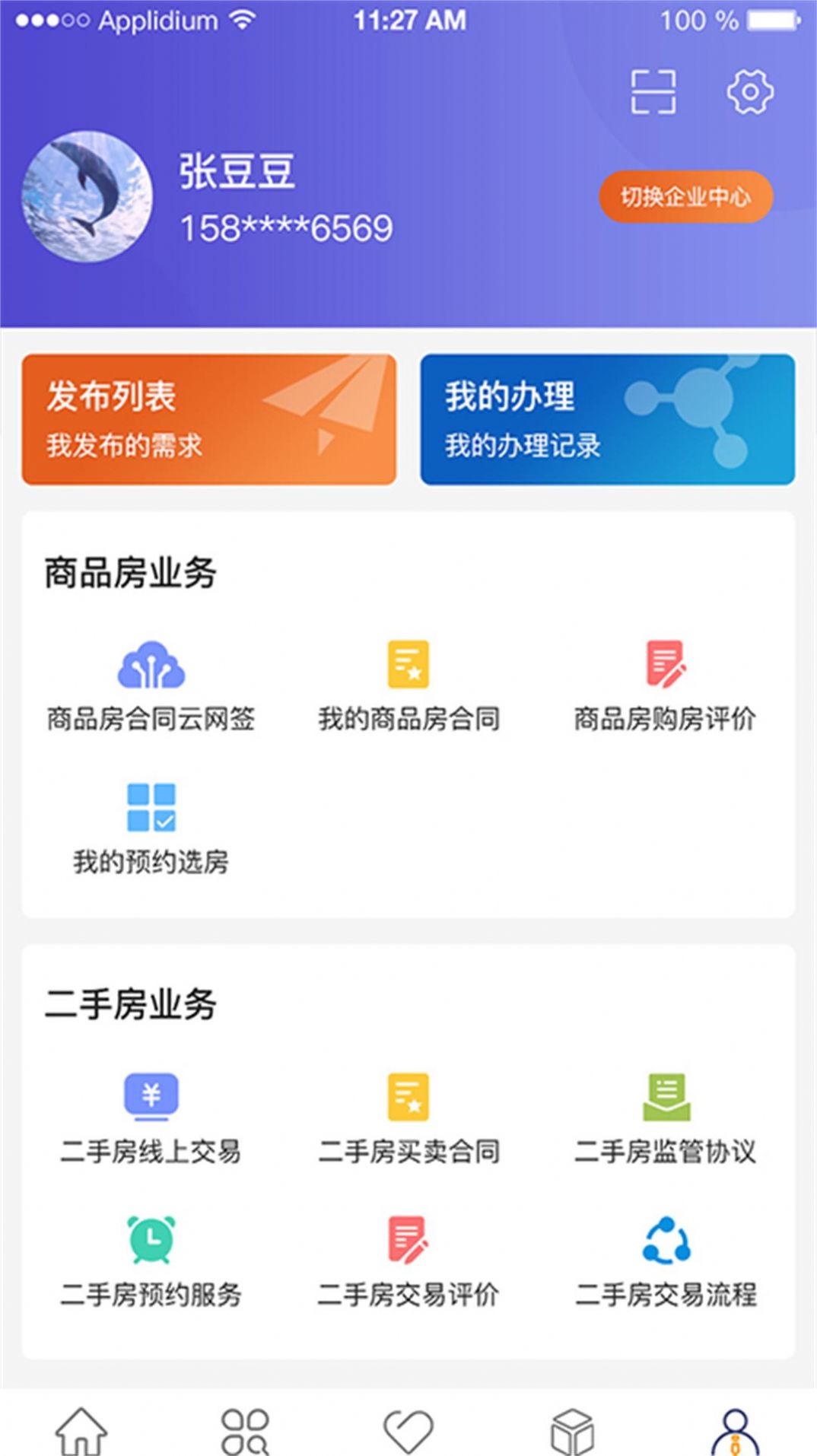Switch to the cube box tab
The width and height of the screenshot is (817, 1456).
pos(572,1430)
